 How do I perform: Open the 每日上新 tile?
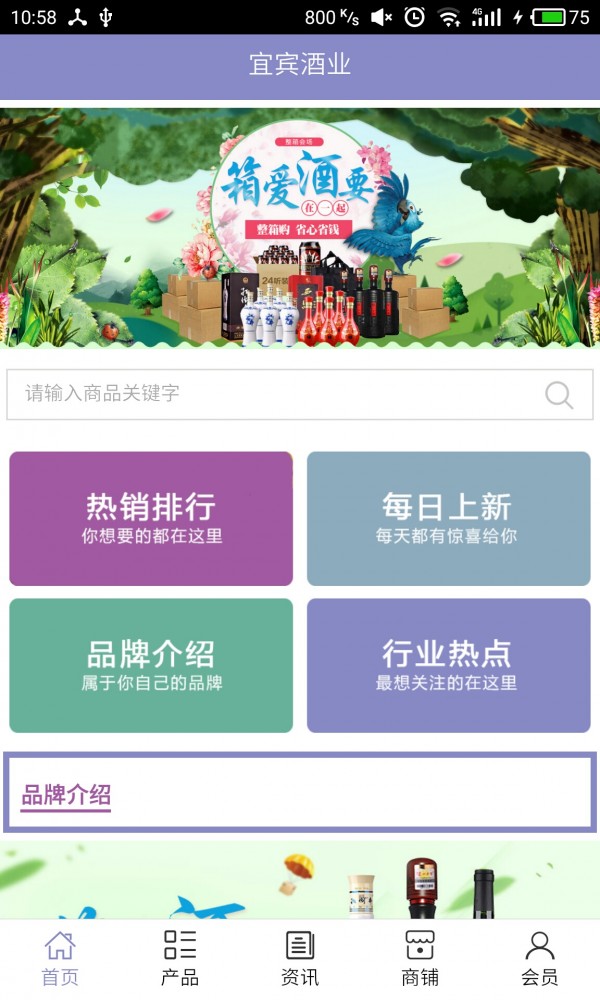pyautogui.click(x=448, y=518)
